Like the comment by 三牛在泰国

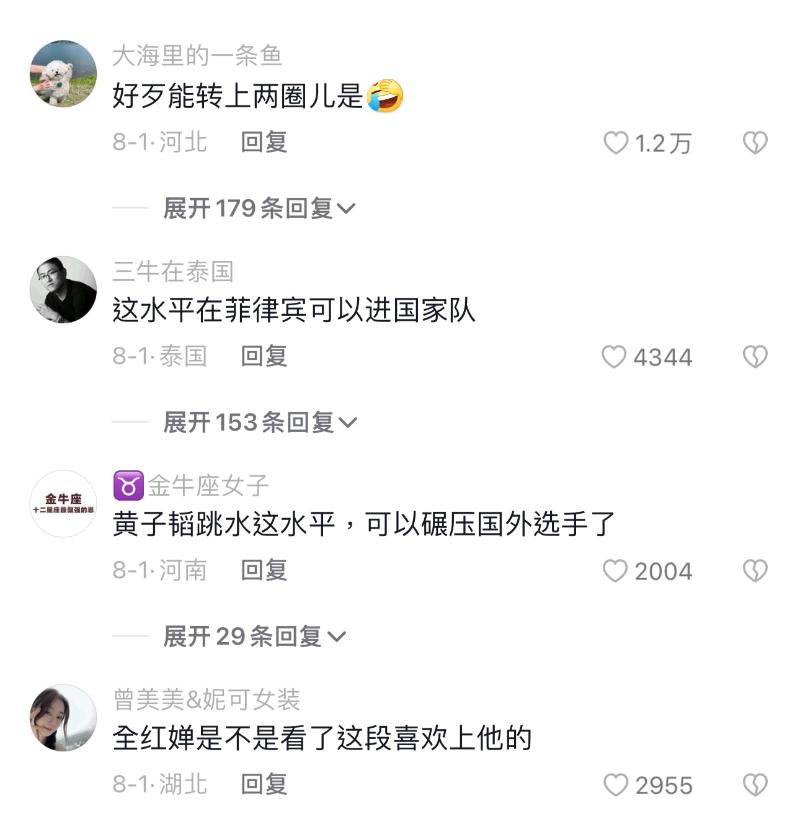click(x=614, y=357)
